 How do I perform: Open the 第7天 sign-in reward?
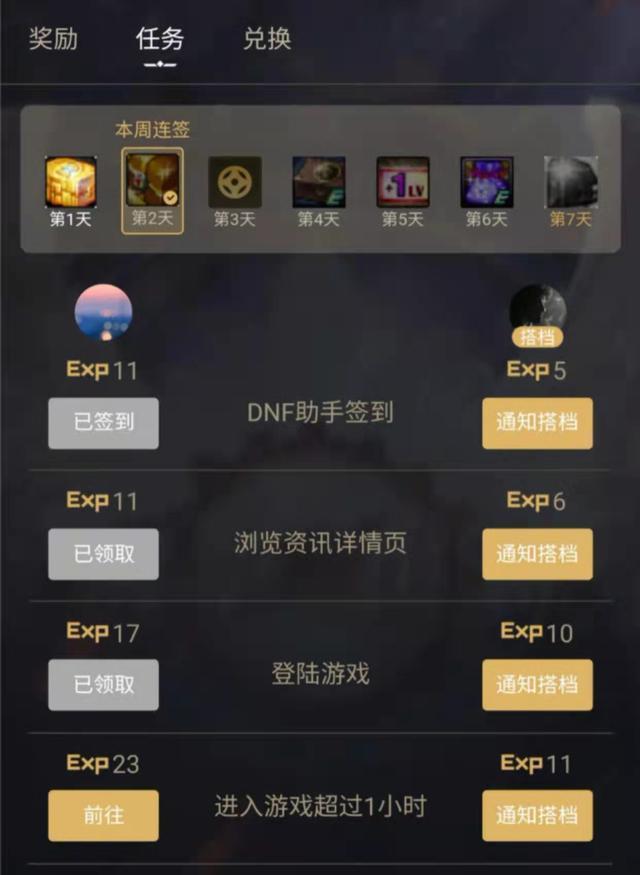pos(571,183)
